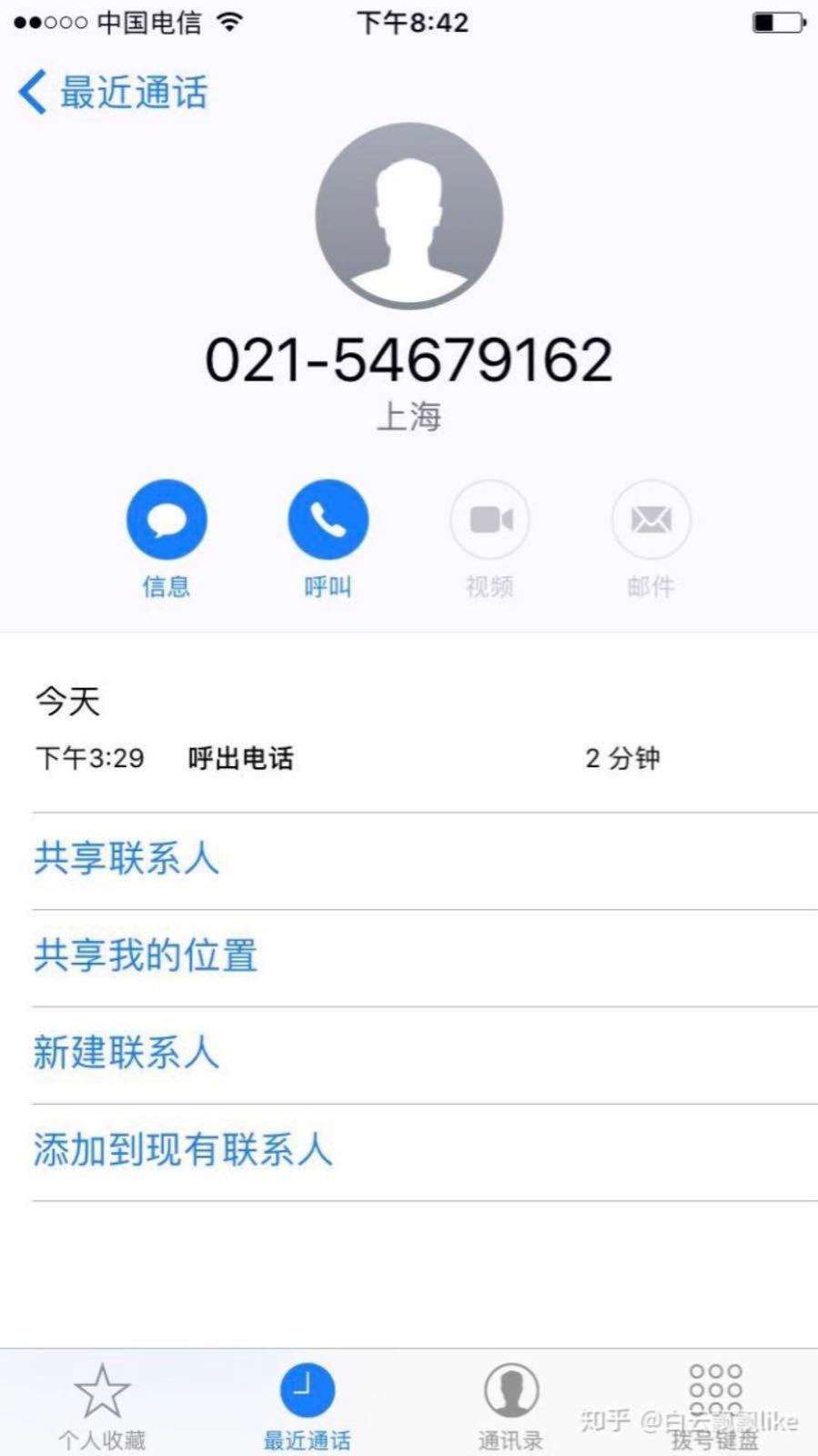
Task: Switch to 通讯录 tab
Action: [510, 1403]
